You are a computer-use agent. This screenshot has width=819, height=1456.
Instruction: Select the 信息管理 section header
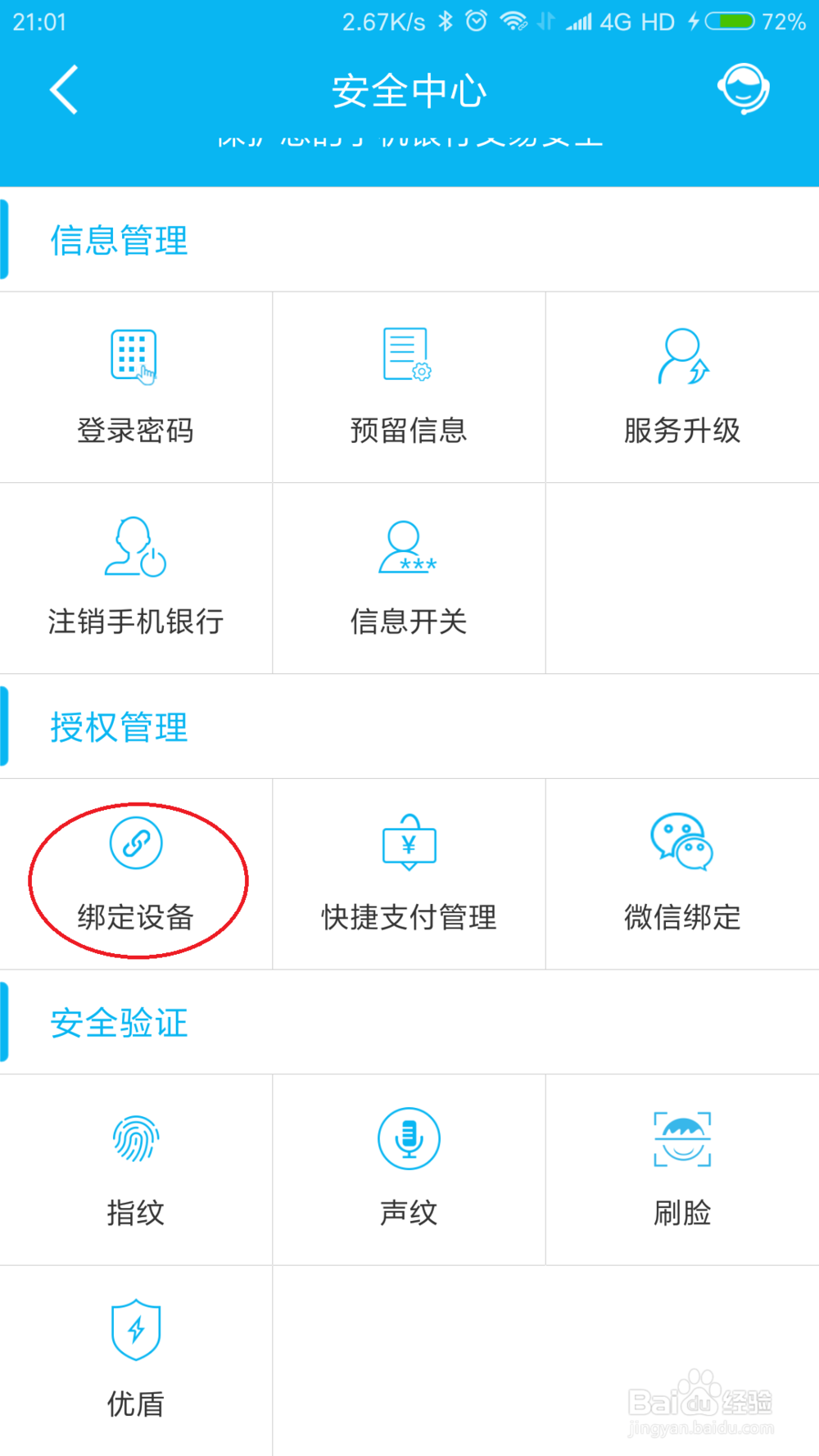coord(119,241)
